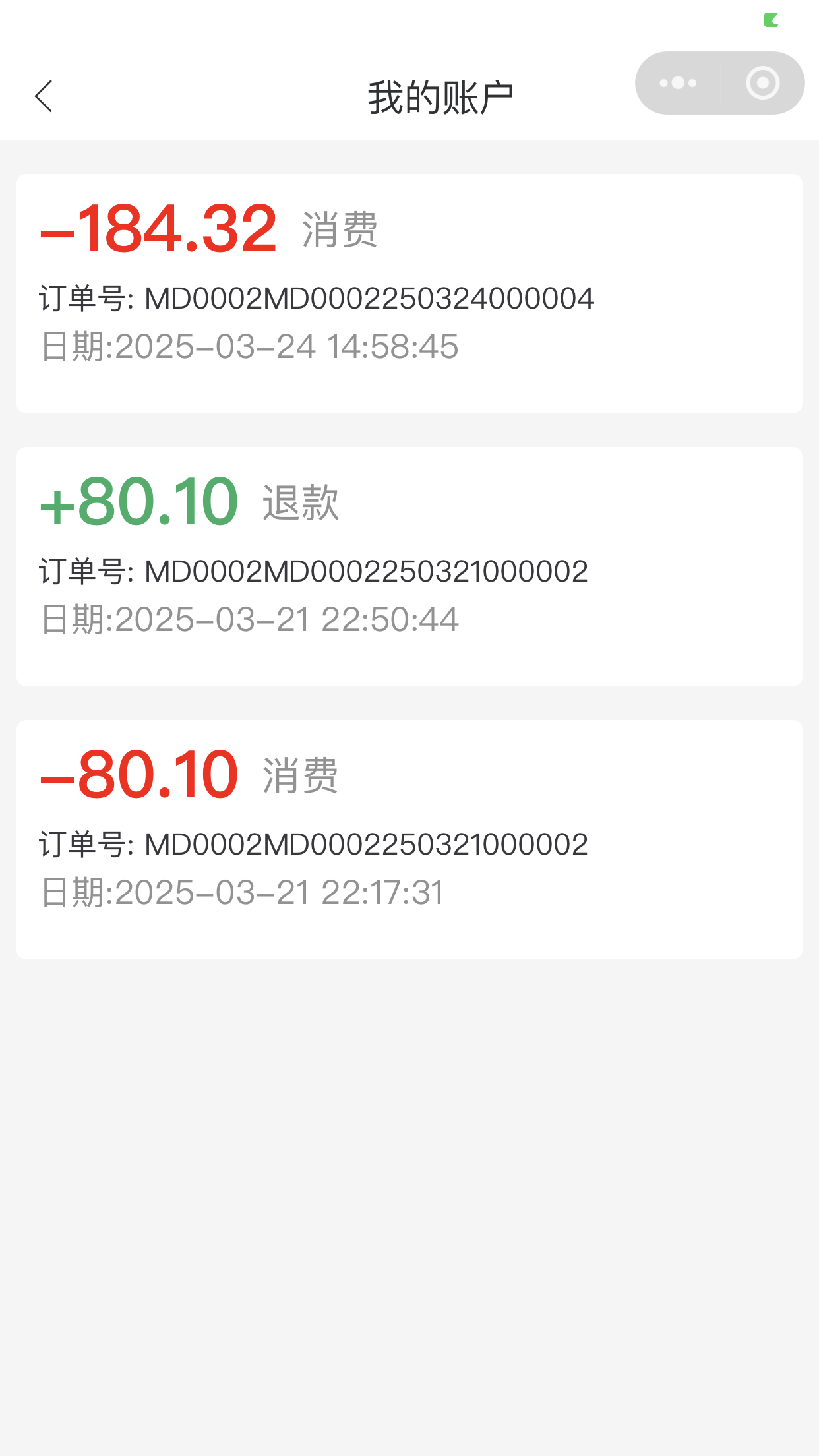Screen dimensions: 819x1456
Task: Click order number MD0002MD0002250324000004
Action: coord(317,299)
